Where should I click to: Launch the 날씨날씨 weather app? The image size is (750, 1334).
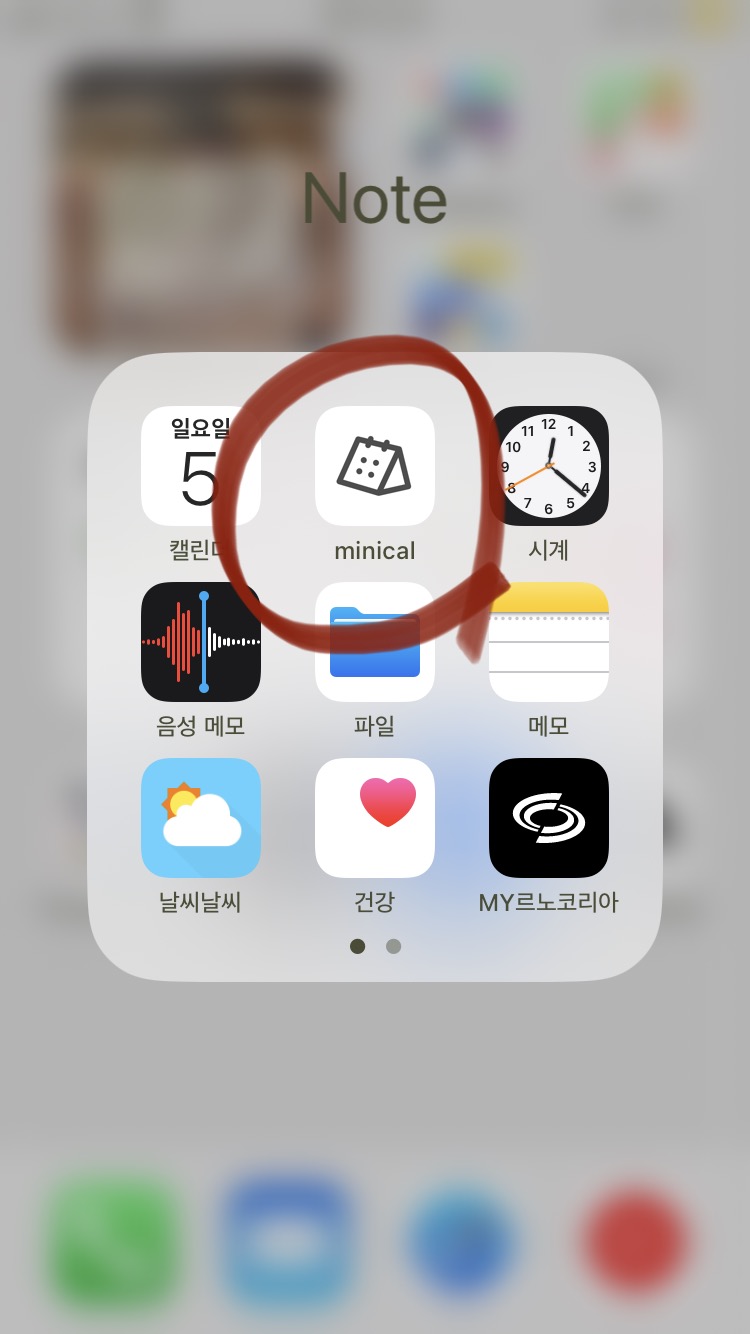pyautogui.click(x=201, y=818)
